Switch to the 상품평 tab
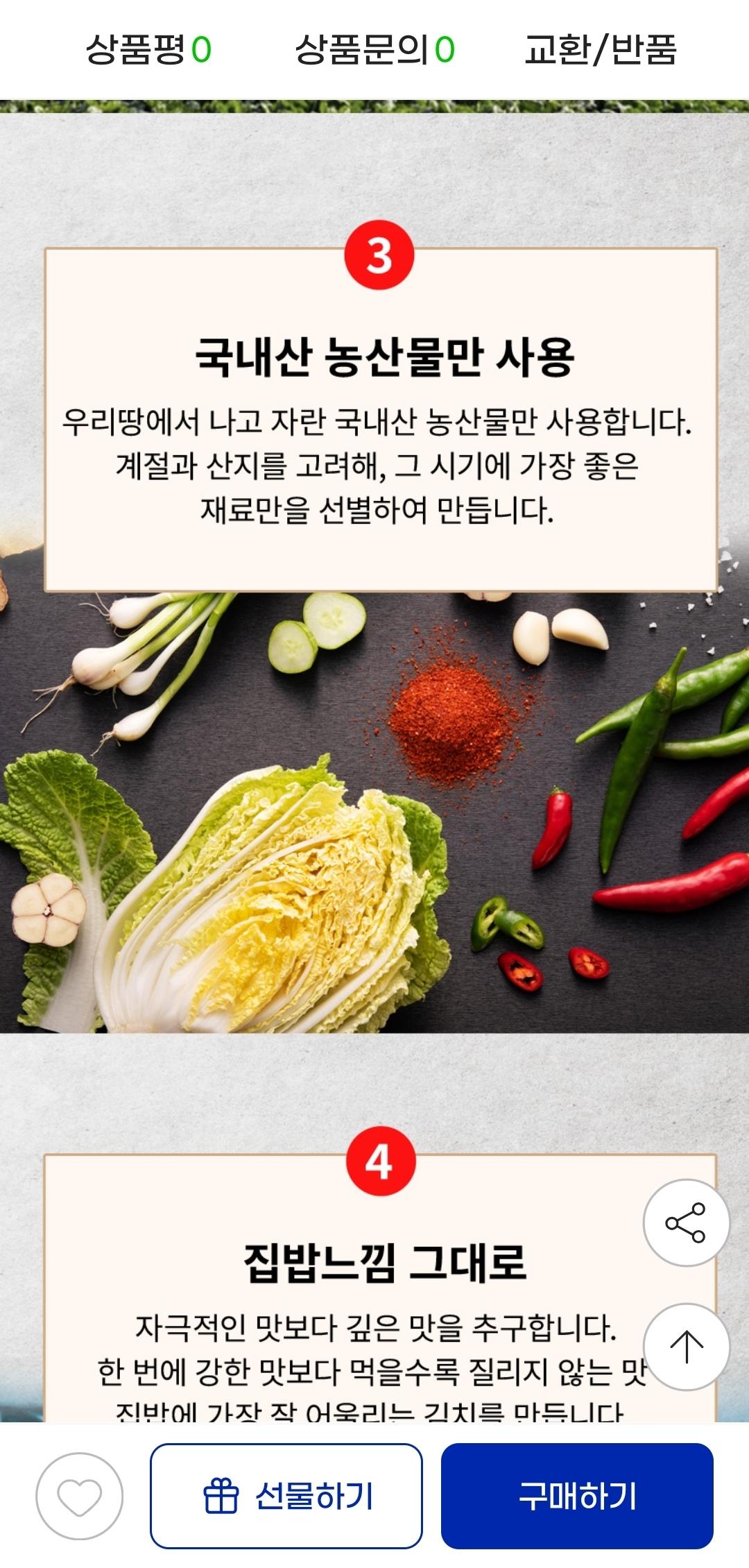The height and width of the screenshot is (1568, 749). point(148,50)
